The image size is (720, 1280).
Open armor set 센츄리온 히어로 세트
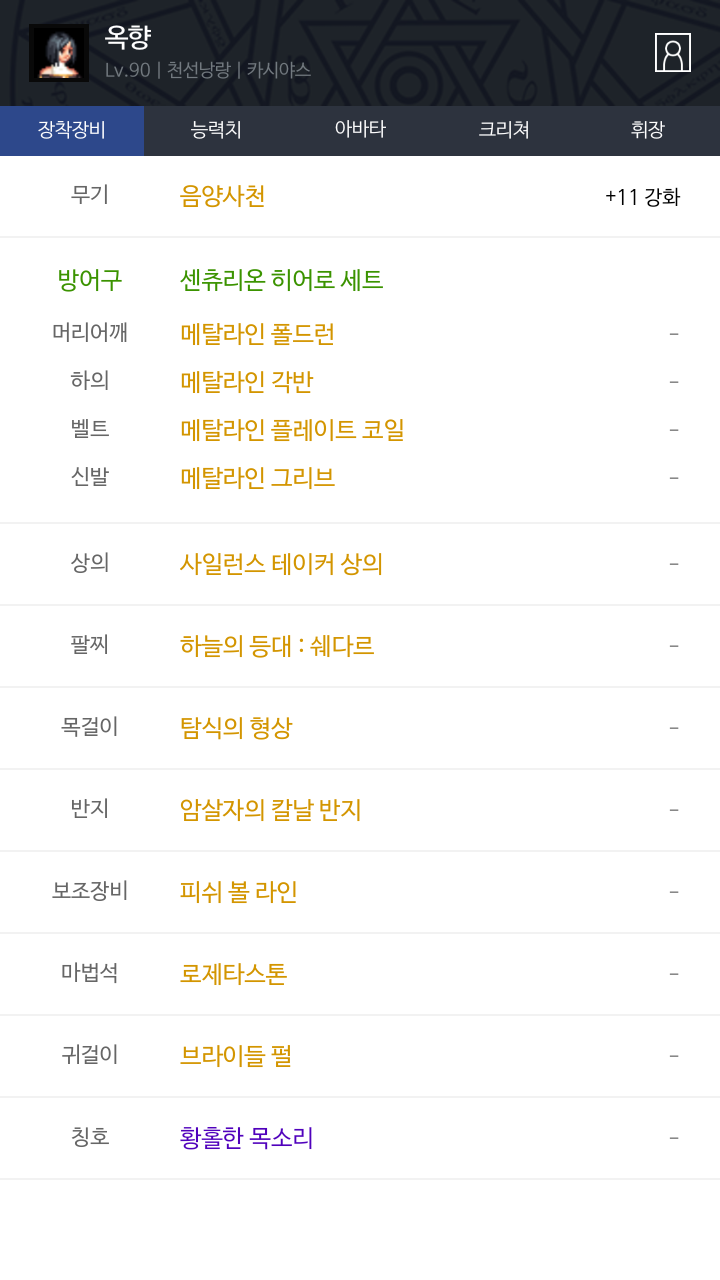click(281, 280)
